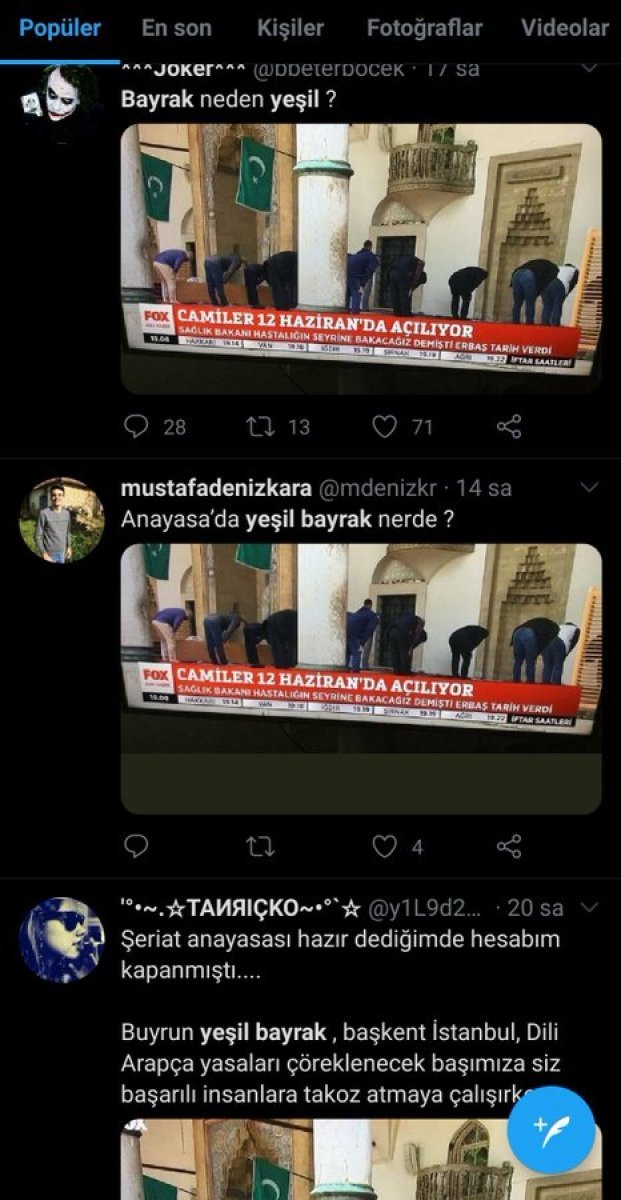The image size is (621, 1200).
Task: View the photo in mustafadenizkara's tweet
Action: coord(361,678)
